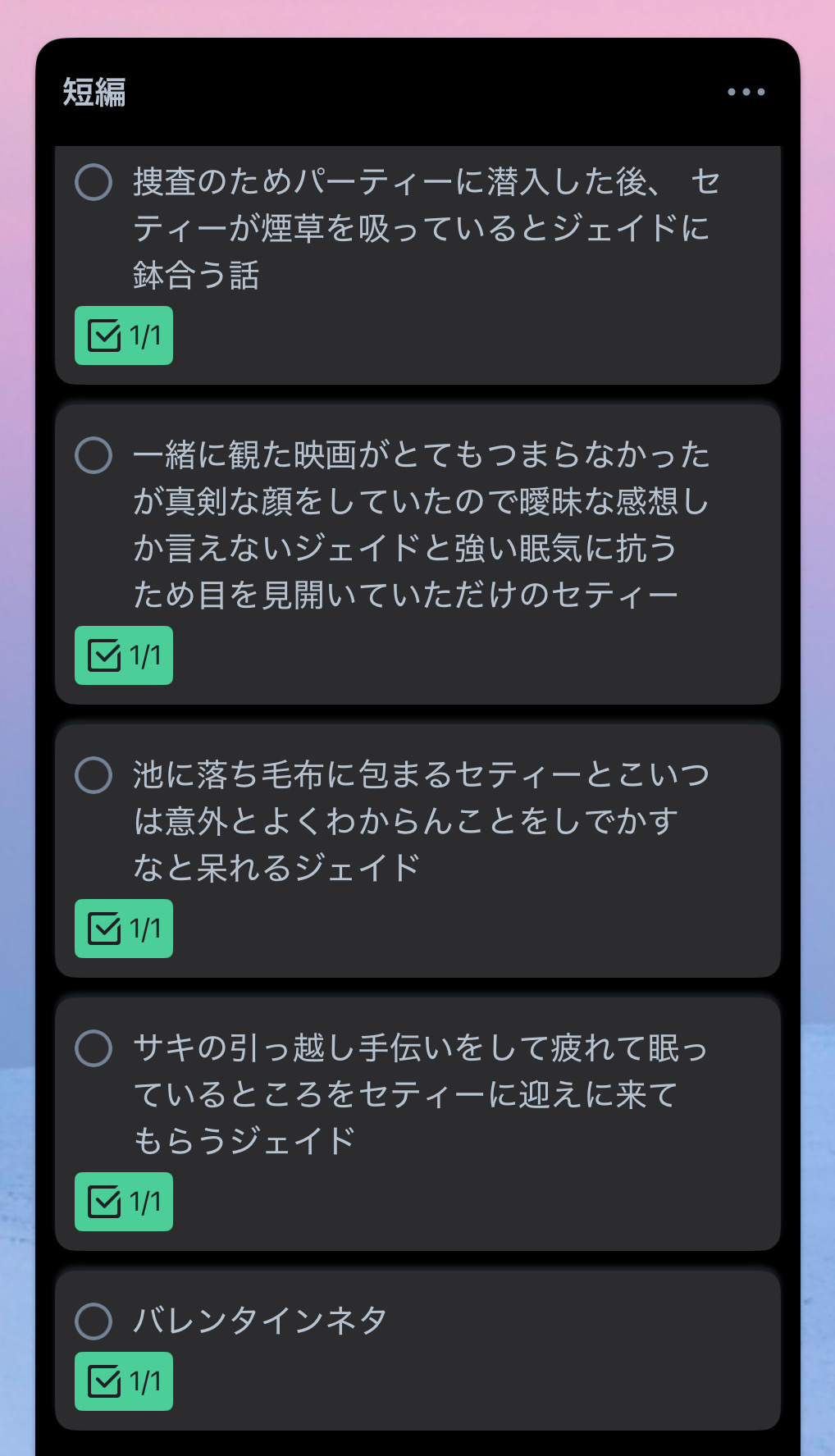Mark the 一緒に観た映画 card complete
The height and width of the screenshot is (1456, 835).
click(94, 455)
